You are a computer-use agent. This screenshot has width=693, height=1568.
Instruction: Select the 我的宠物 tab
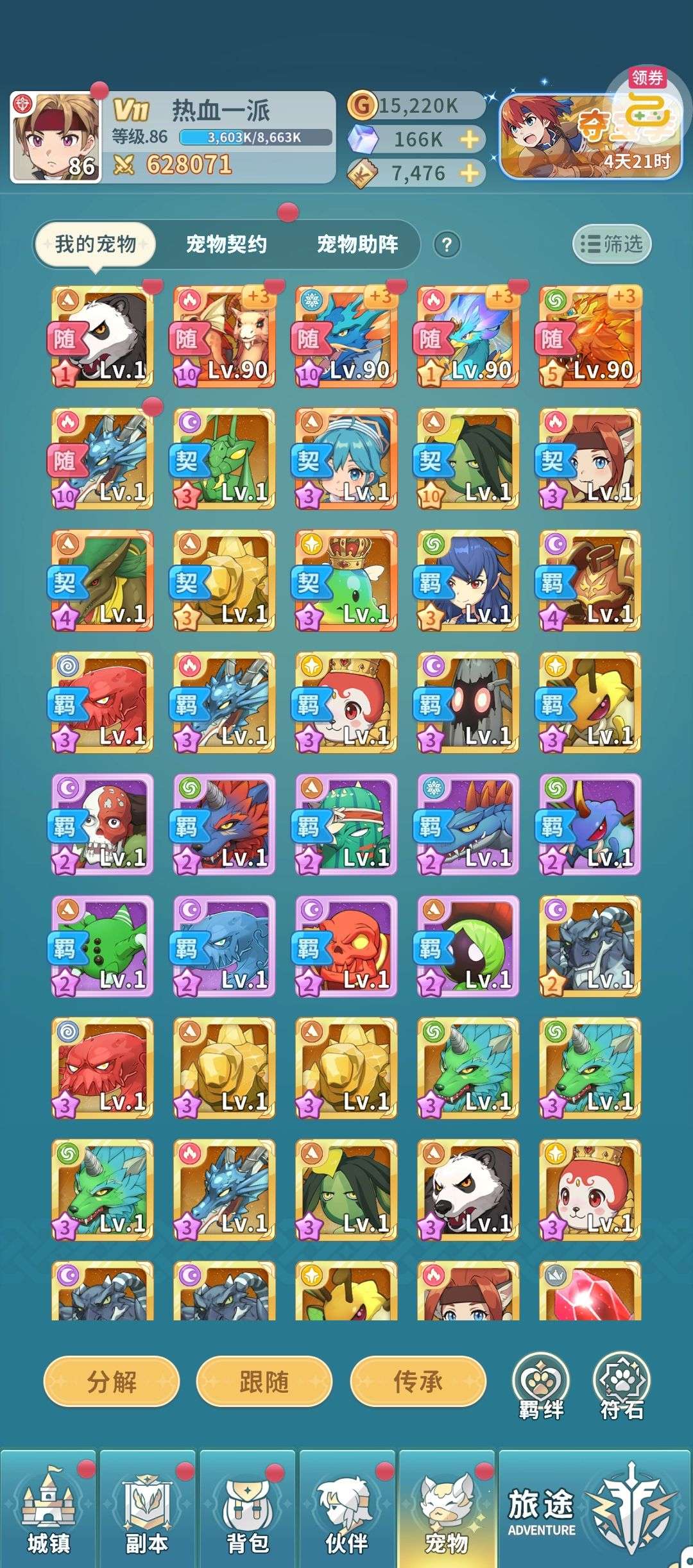click(96, 244)
